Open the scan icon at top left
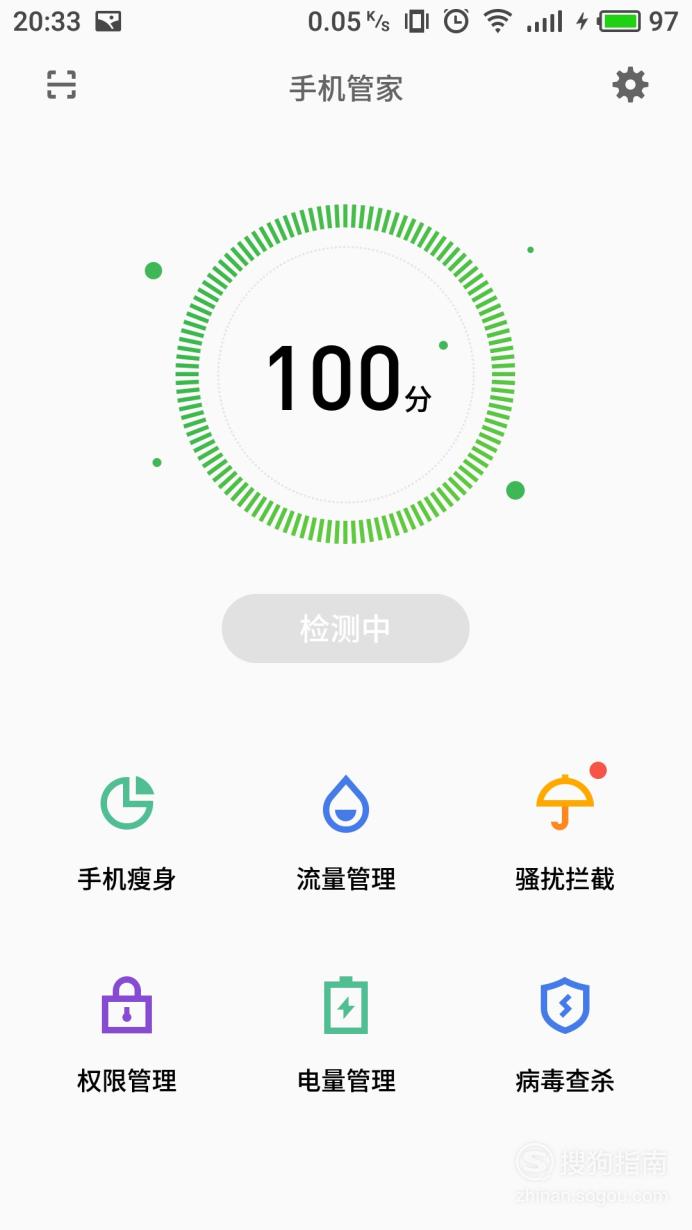The width and height of the screenshot is (692, 1230). (62, 85)
